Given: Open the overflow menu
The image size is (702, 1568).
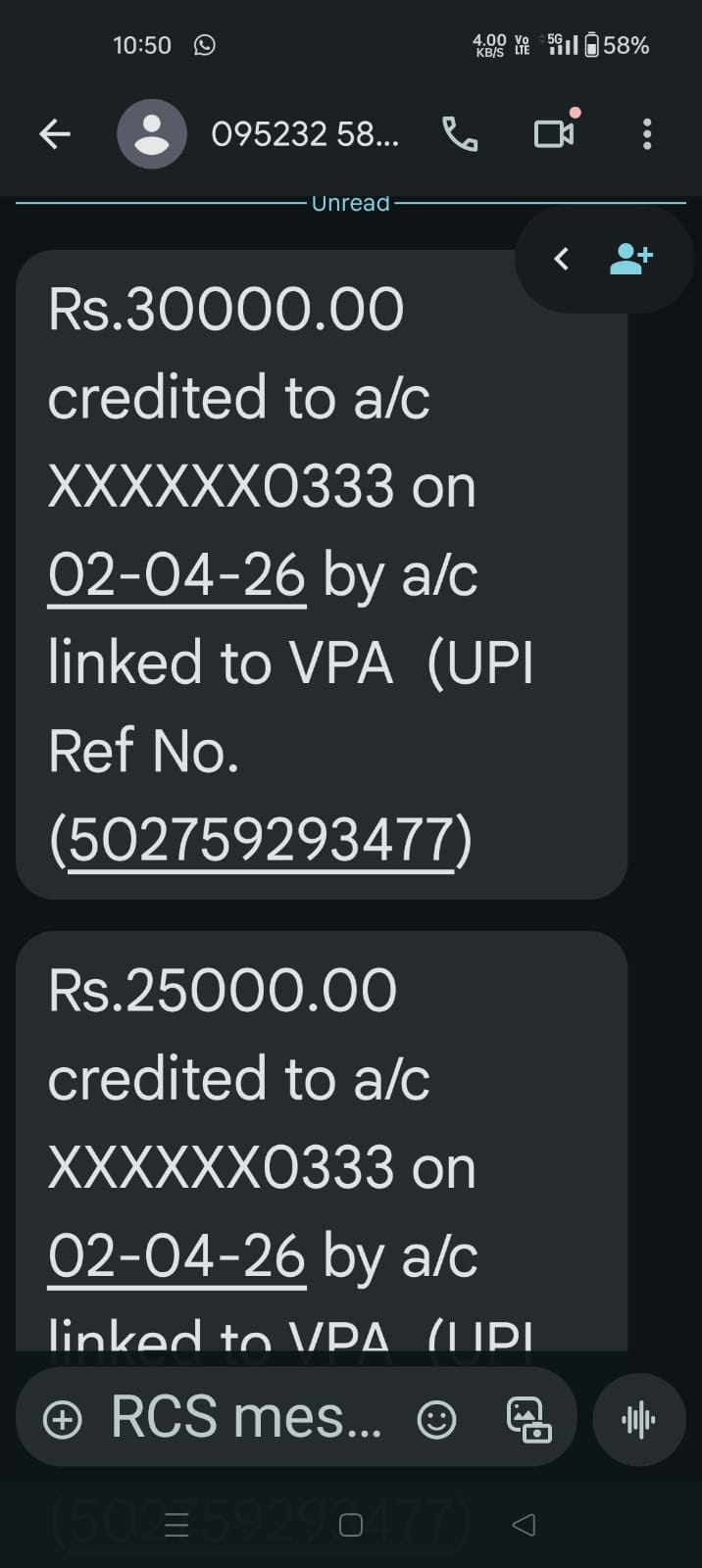Looking at the screenshot, I should click(x=646, y=134).
